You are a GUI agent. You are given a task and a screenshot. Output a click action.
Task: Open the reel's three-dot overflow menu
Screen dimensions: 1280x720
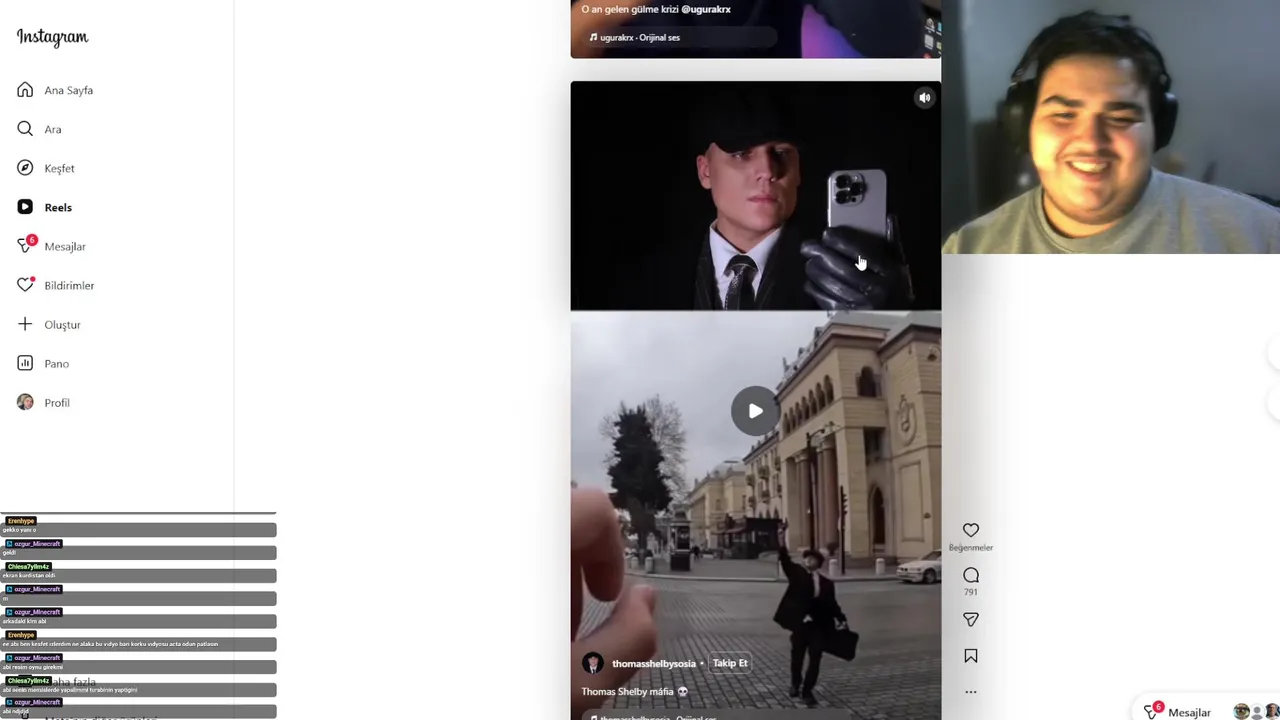coord(971,692)
